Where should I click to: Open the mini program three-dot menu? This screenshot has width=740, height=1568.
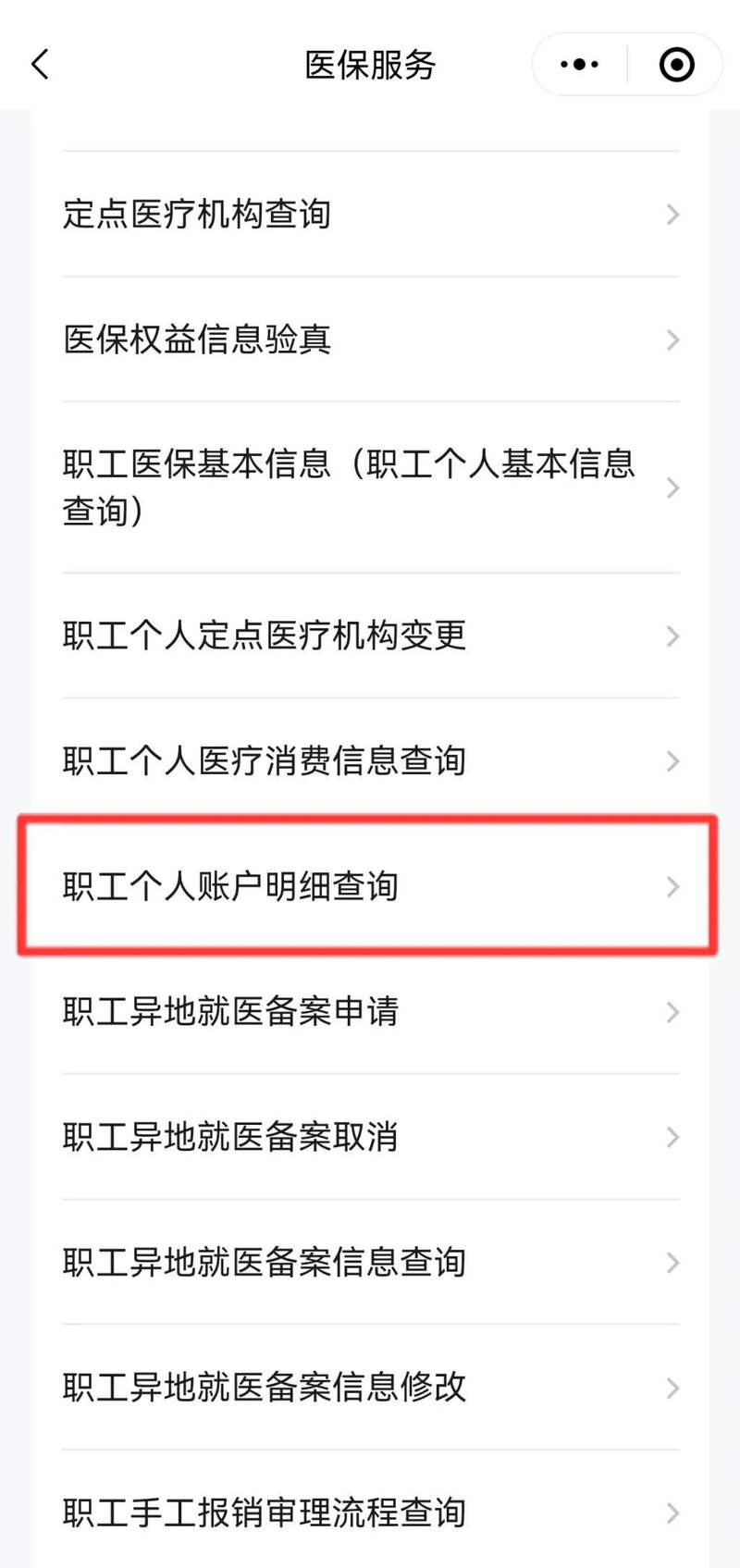(x=580, y=65)
